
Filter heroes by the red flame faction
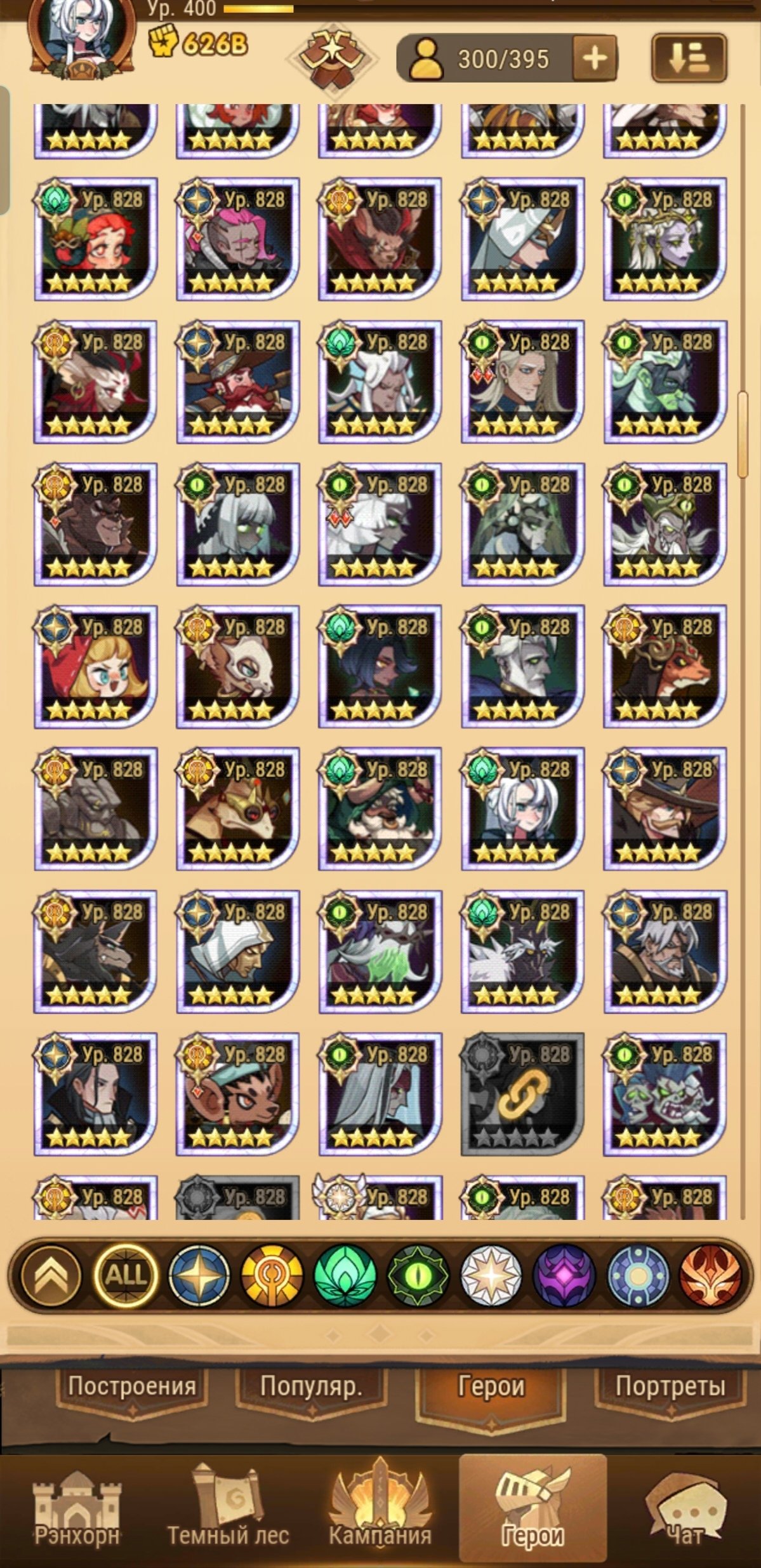pyautogui.click(x=710, y=1275)
